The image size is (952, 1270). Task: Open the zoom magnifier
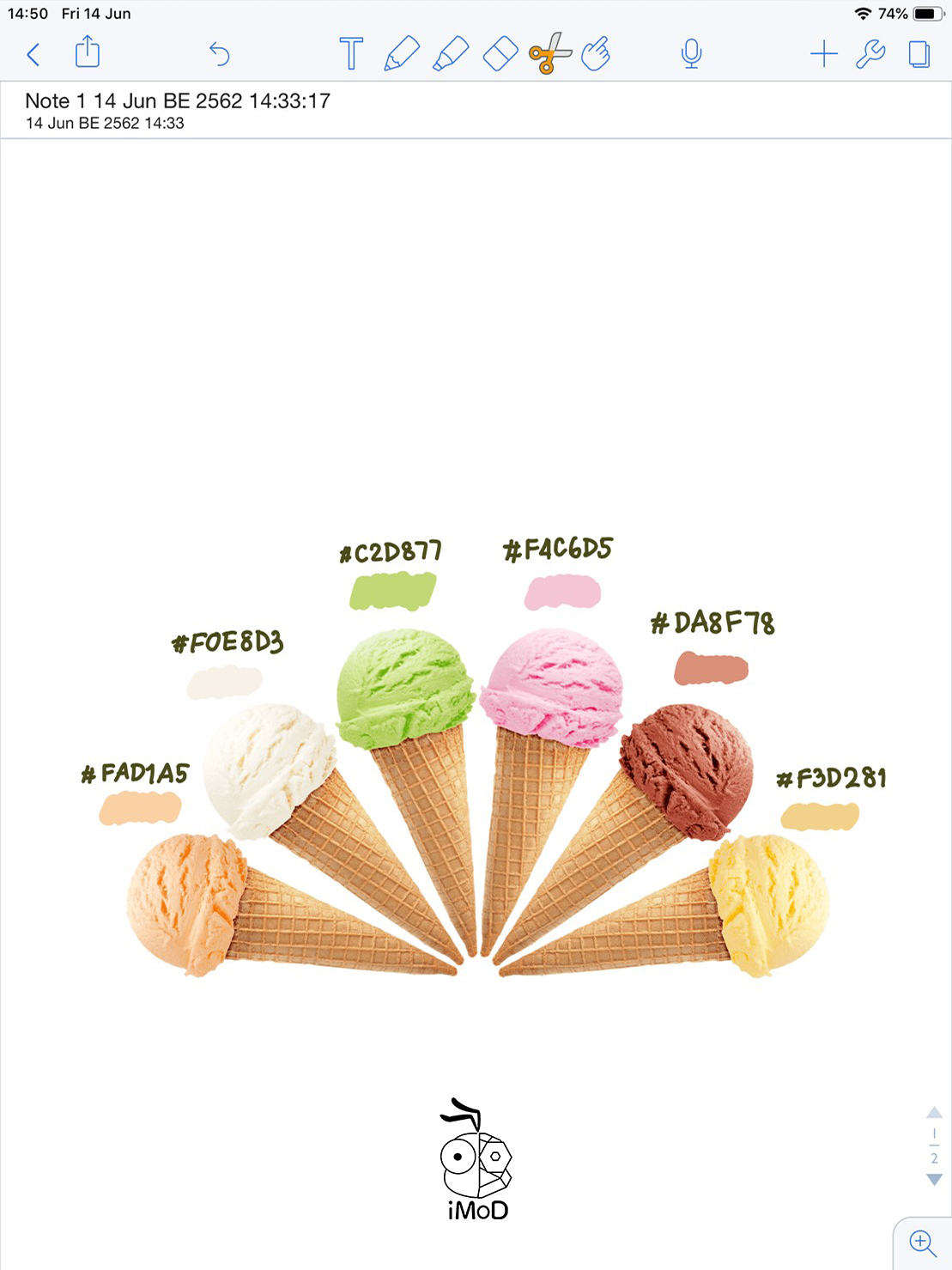point(923,1243)
